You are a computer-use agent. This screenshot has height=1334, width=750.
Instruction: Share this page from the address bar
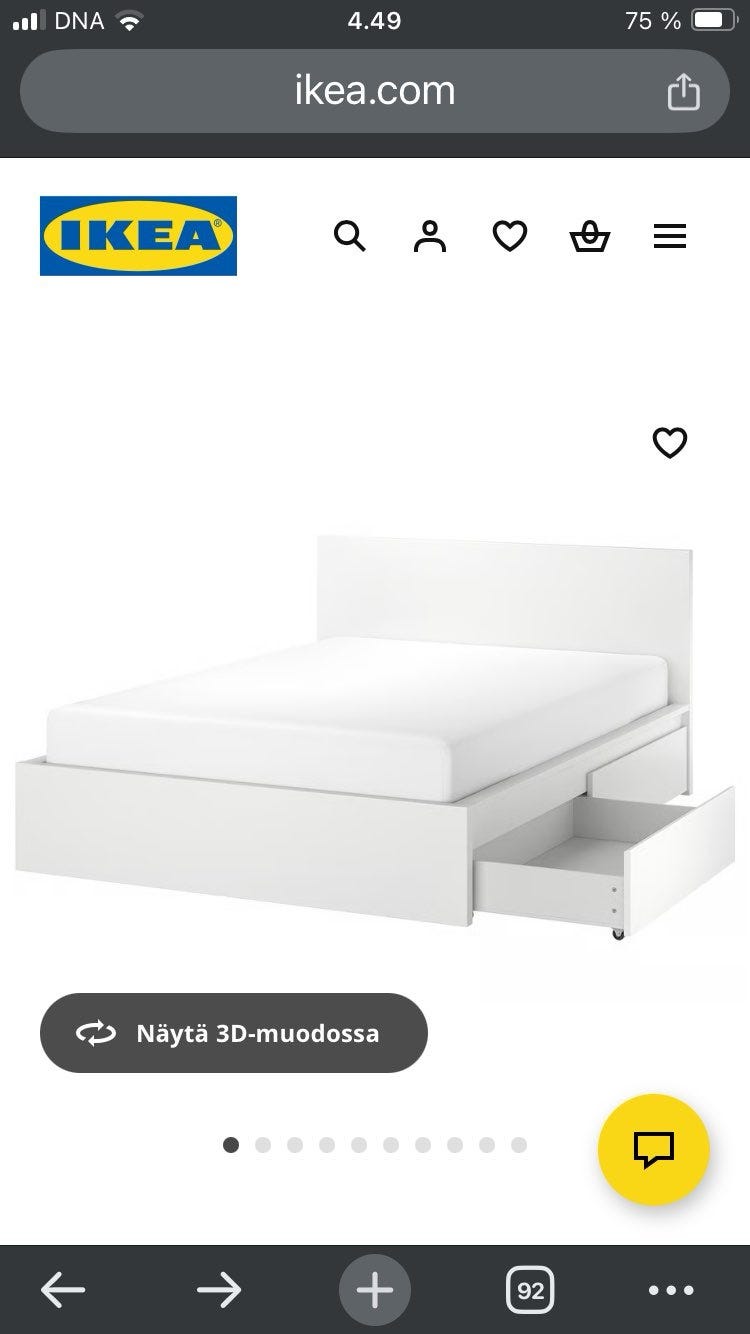click(683, 92)
